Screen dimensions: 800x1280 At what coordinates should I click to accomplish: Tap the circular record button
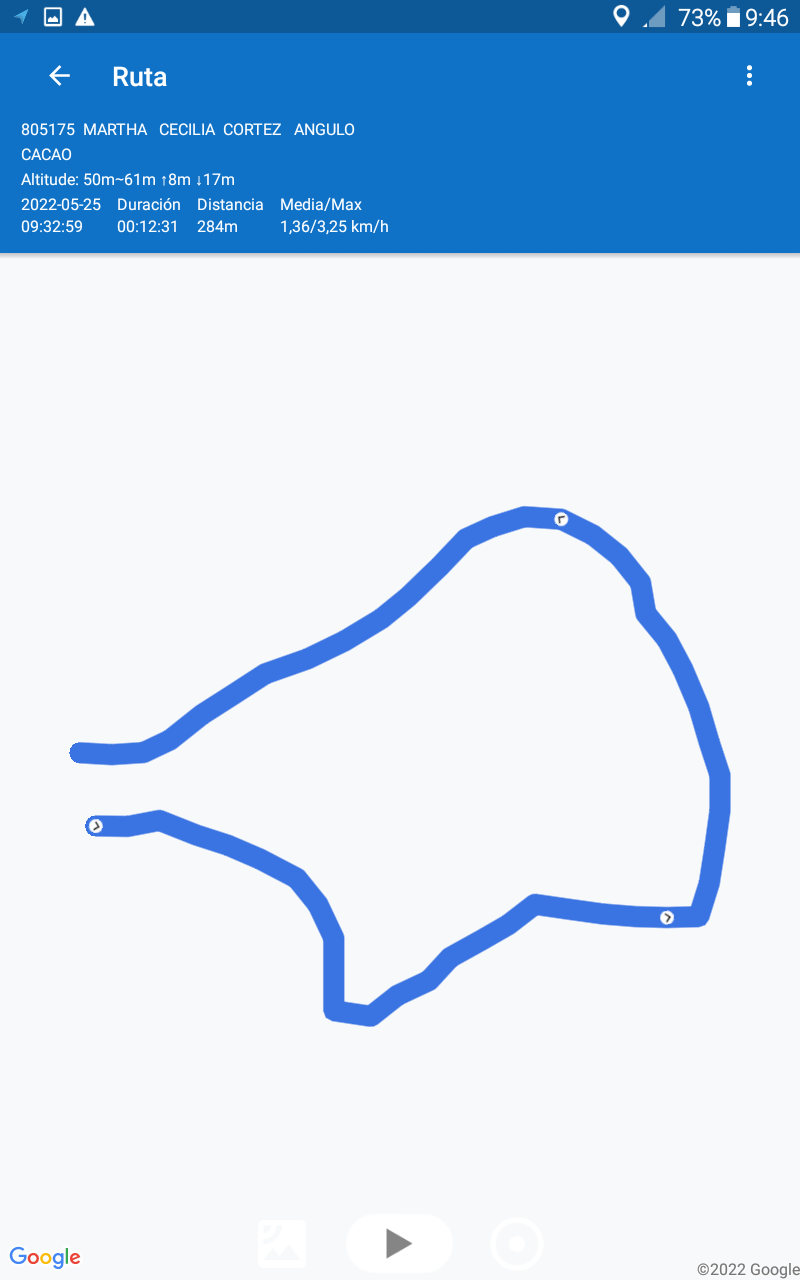(517, 1244)
